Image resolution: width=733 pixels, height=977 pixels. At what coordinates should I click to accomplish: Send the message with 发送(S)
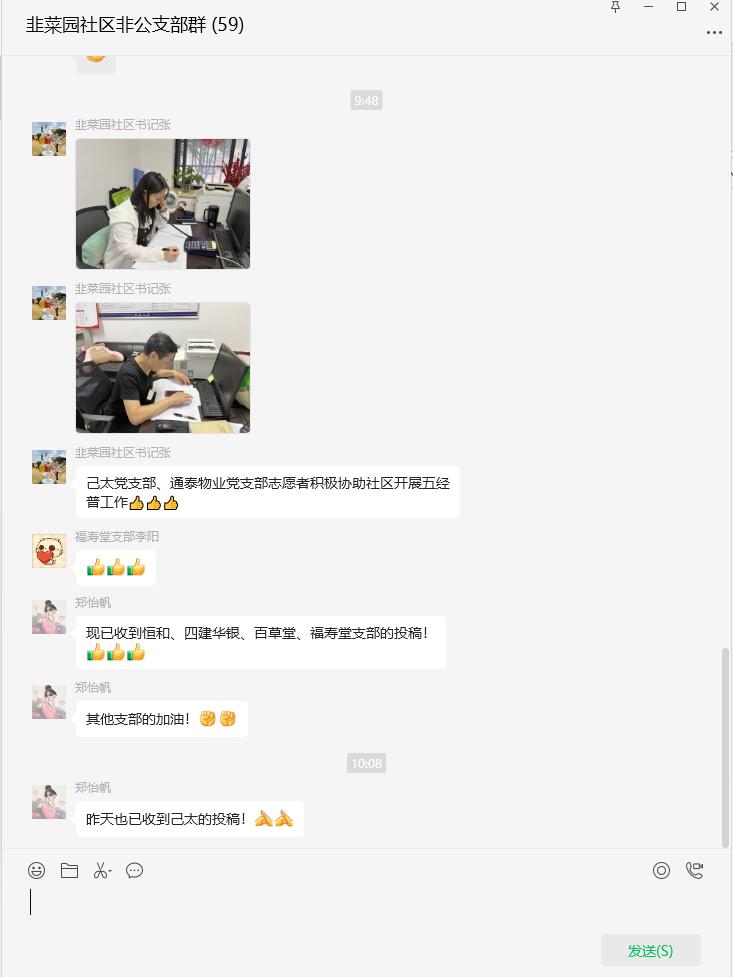650,950
